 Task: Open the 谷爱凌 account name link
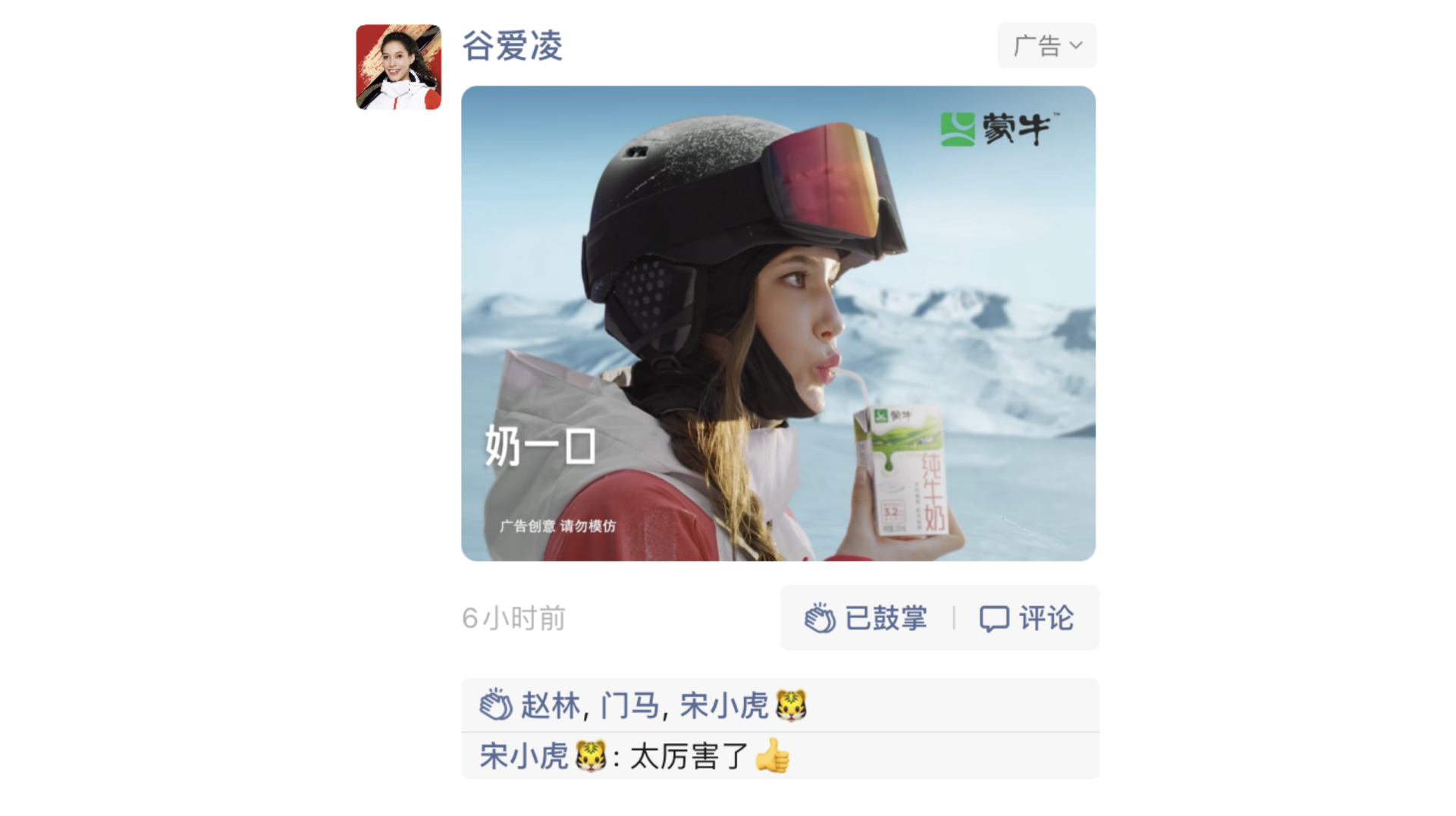[513, 46]
